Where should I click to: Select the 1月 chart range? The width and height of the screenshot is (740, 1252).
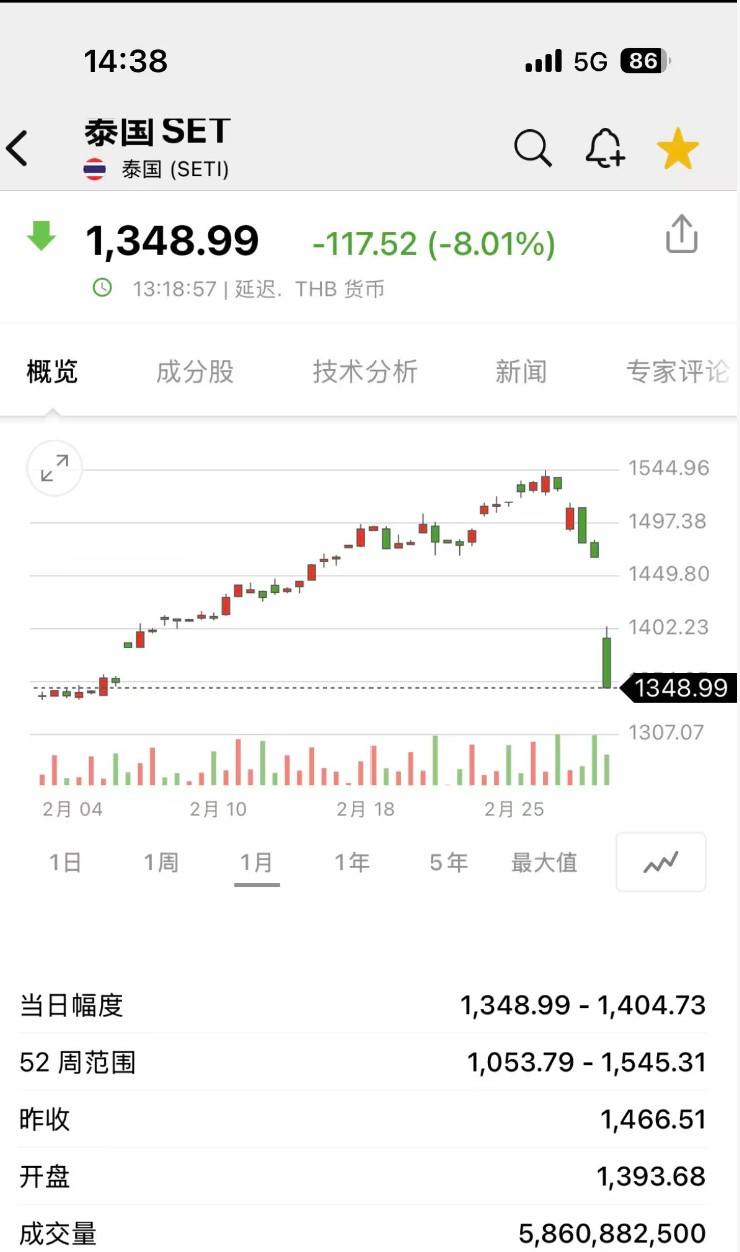point(257,862)
